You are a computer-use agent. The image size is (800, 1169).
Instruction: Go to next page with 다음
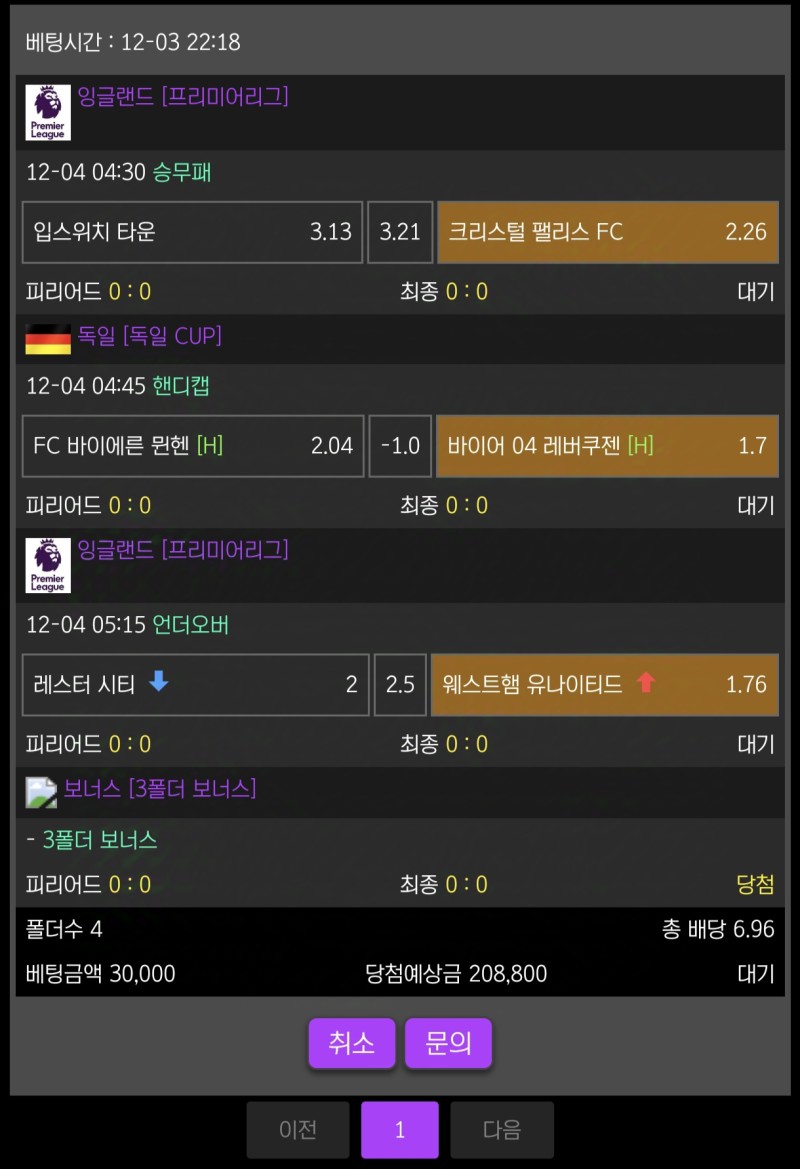coord(502,1130)
